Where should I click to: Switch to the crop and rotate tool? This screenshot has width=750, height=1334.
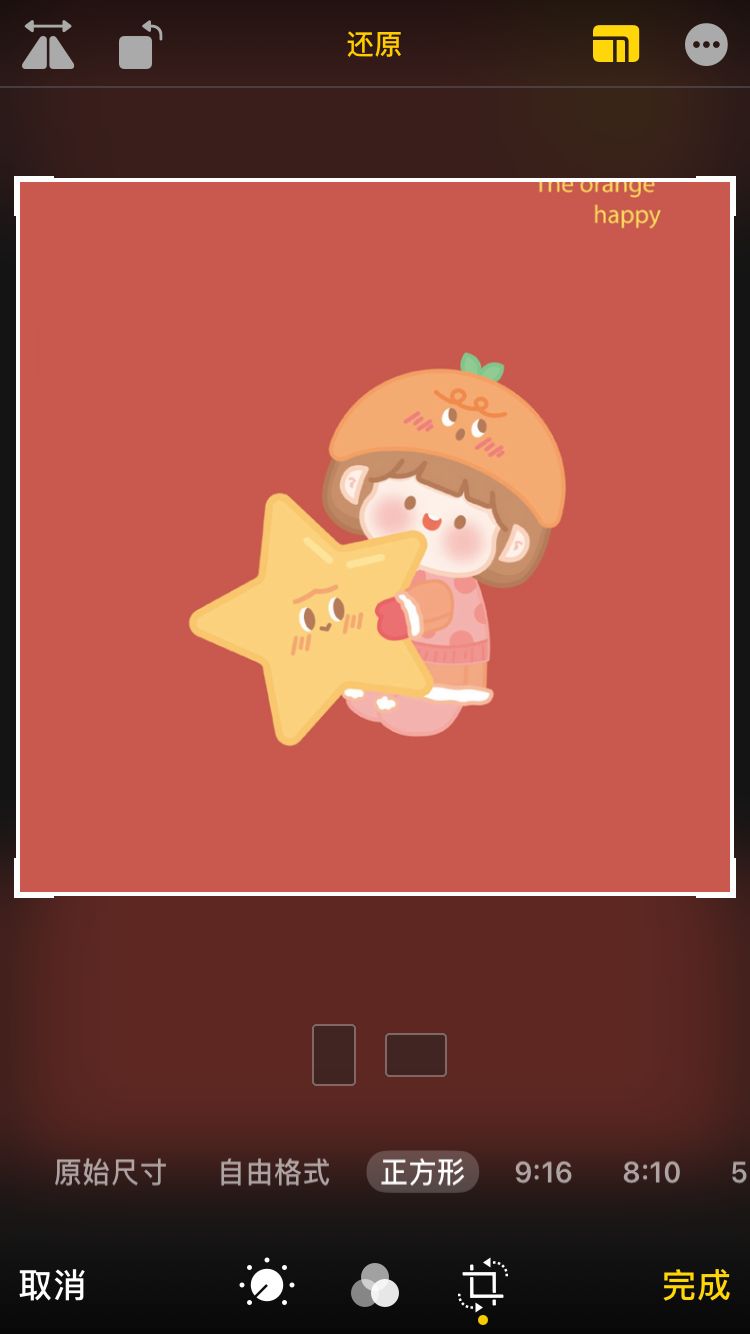click(x=483, y=1285)
